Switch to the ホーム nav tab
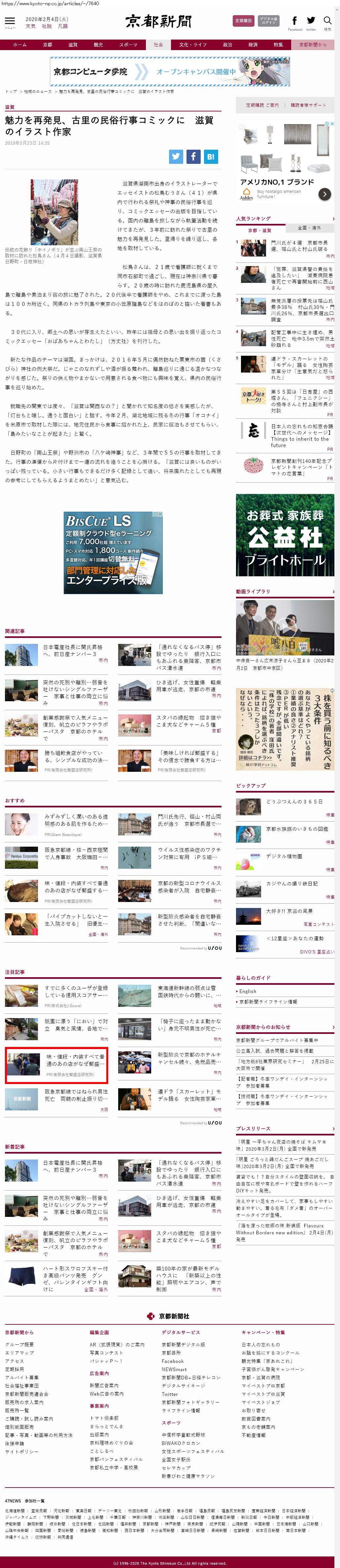340x1568 pixels. (19, 45)
